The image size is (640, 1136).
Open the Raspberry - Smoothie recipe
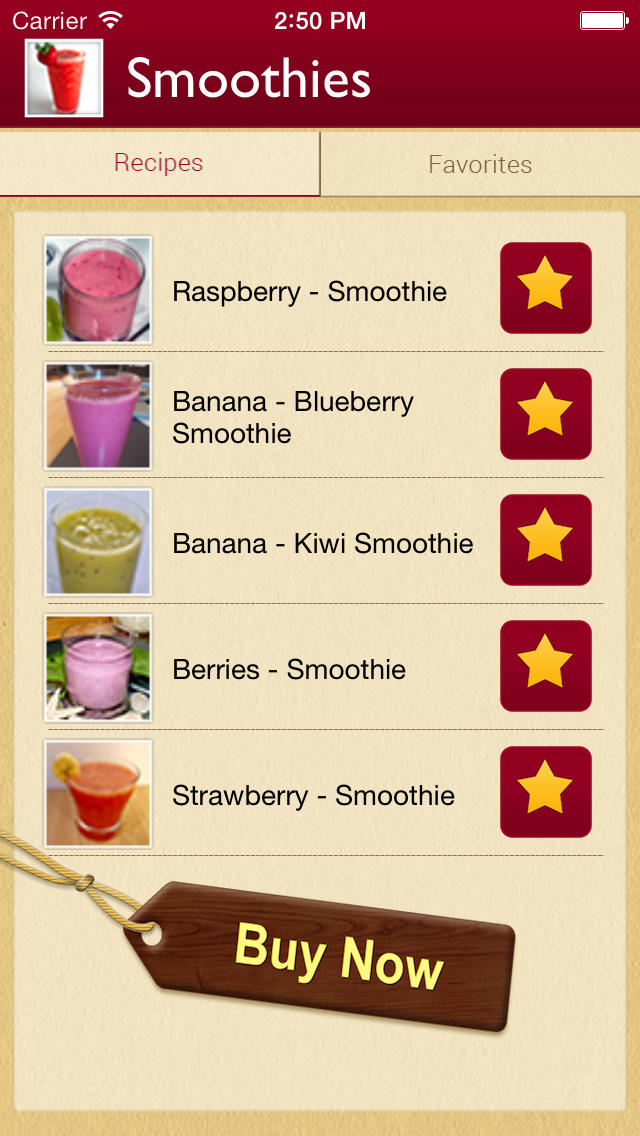pos(309,292)
